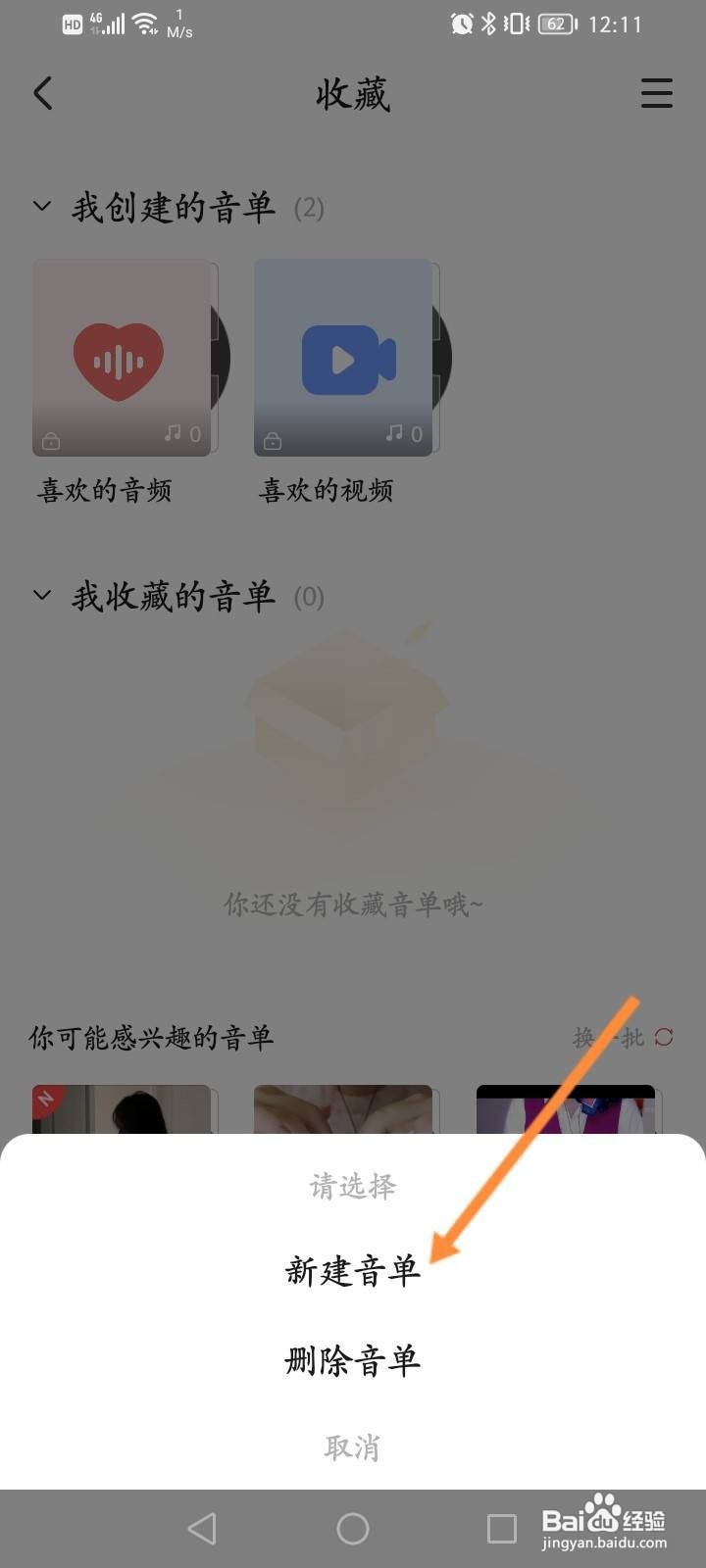This screenshot has width=706, height=1568.
Task: Tap 换一批 to refresh recommendations
Action: click(x=609, y=1037)
